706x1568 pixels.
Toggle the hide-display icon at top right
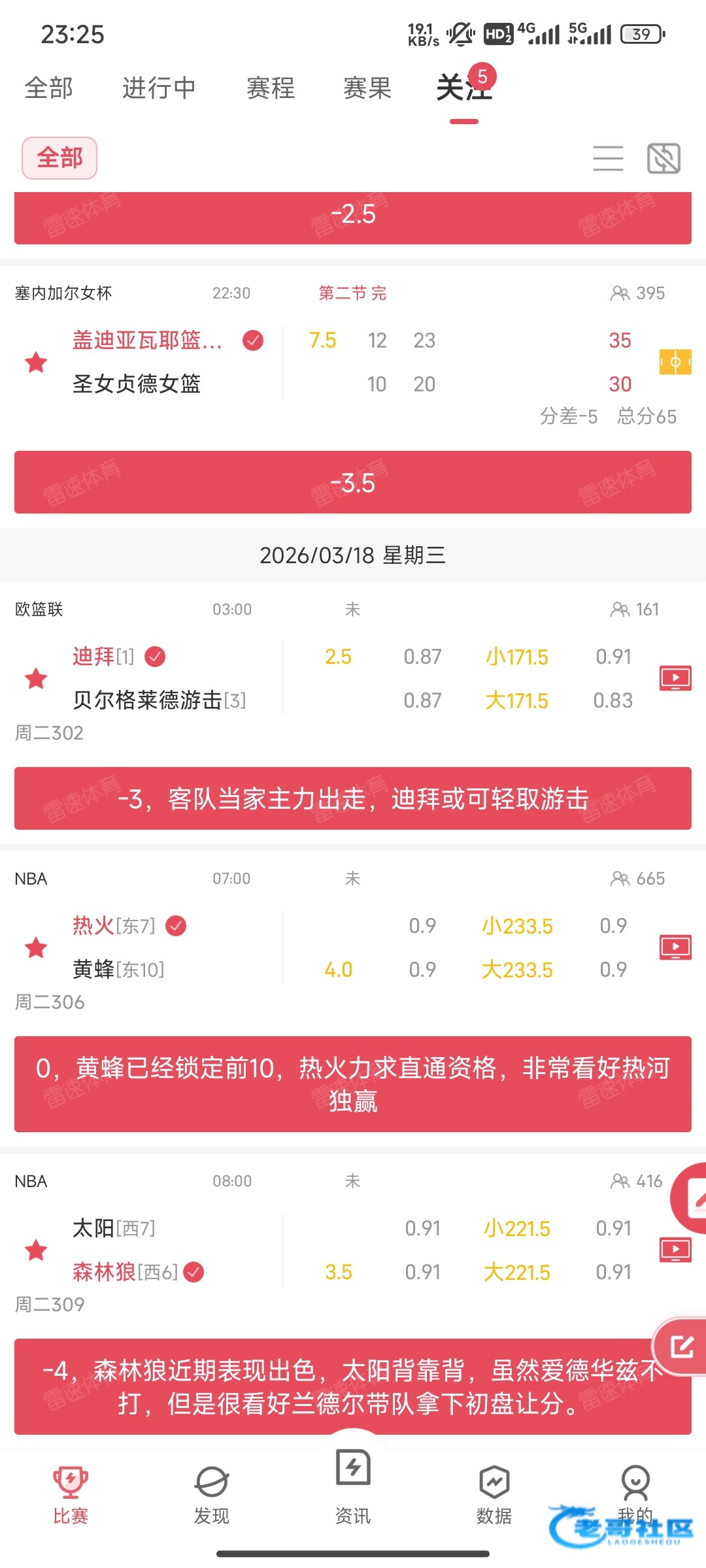pyautogui.click(x=664, y=159)
